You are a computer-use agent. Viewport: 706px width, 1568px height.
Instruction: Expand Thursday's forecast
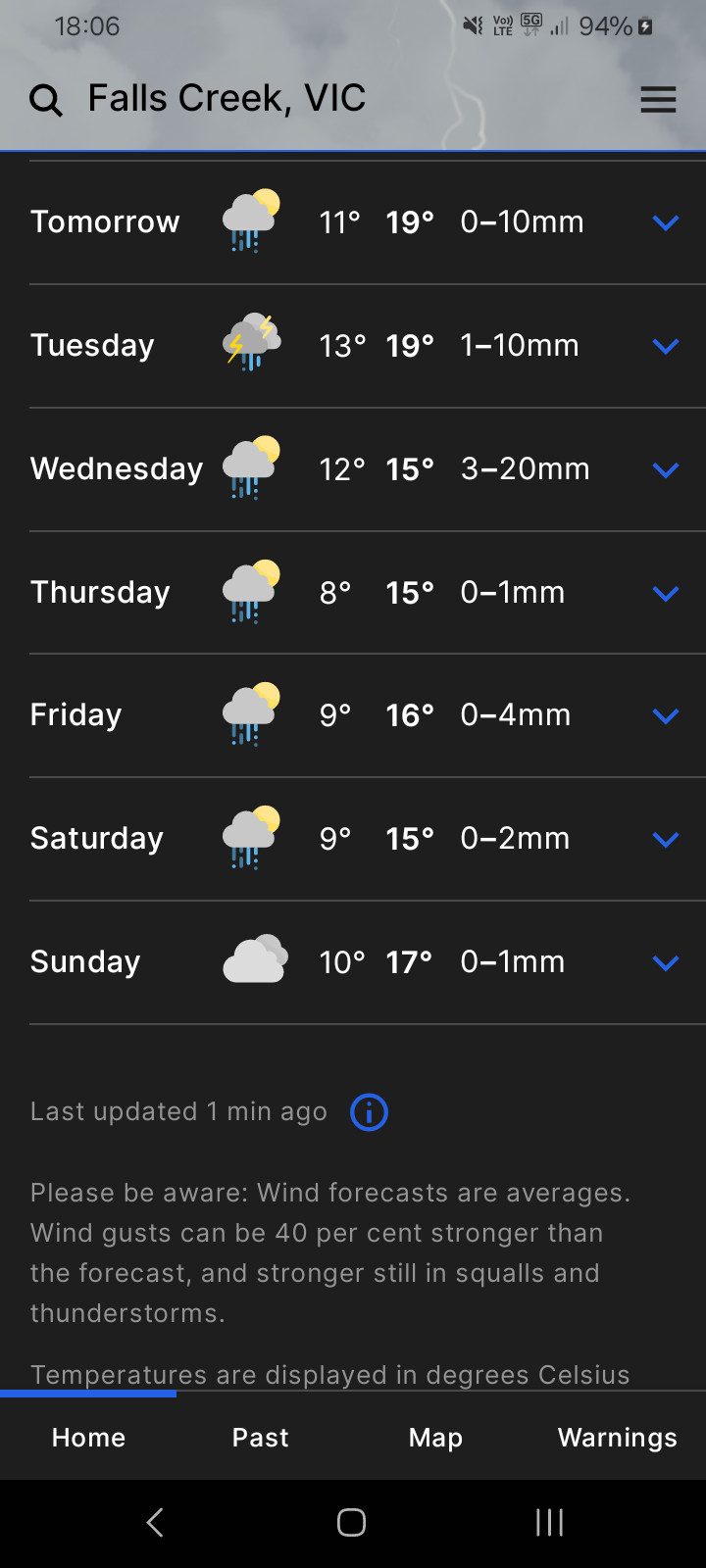click(x=666, y=594)
